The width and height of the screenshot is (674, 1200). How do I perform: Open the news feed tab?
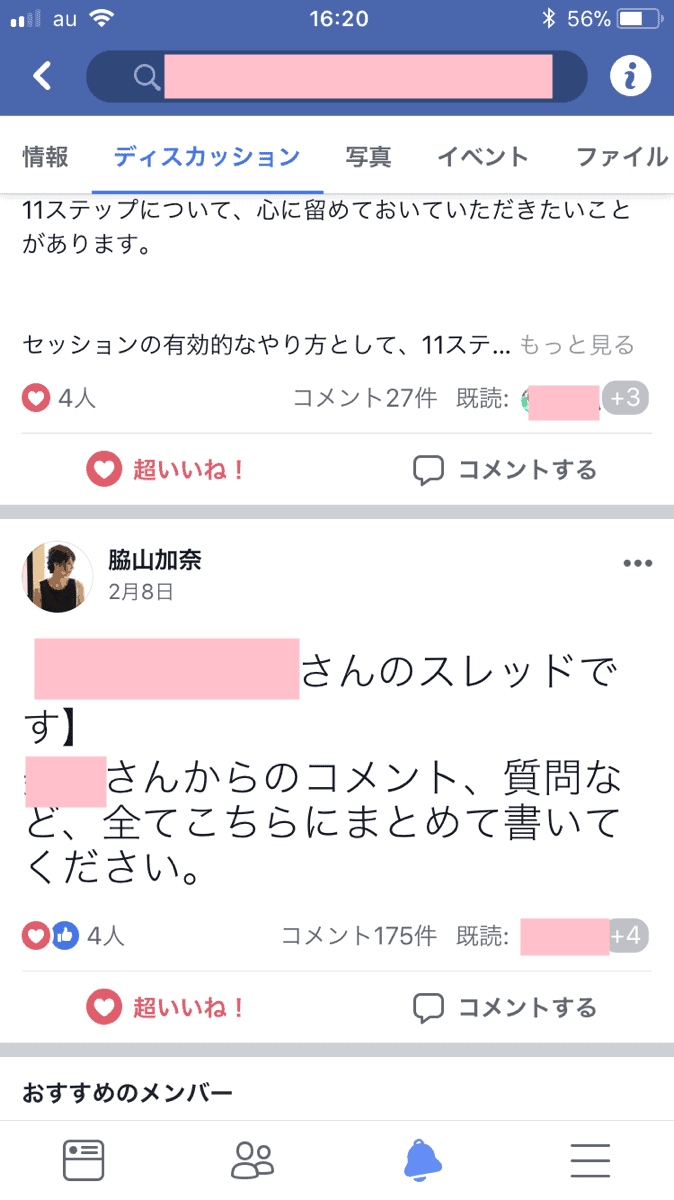[x=84, y=1161]
